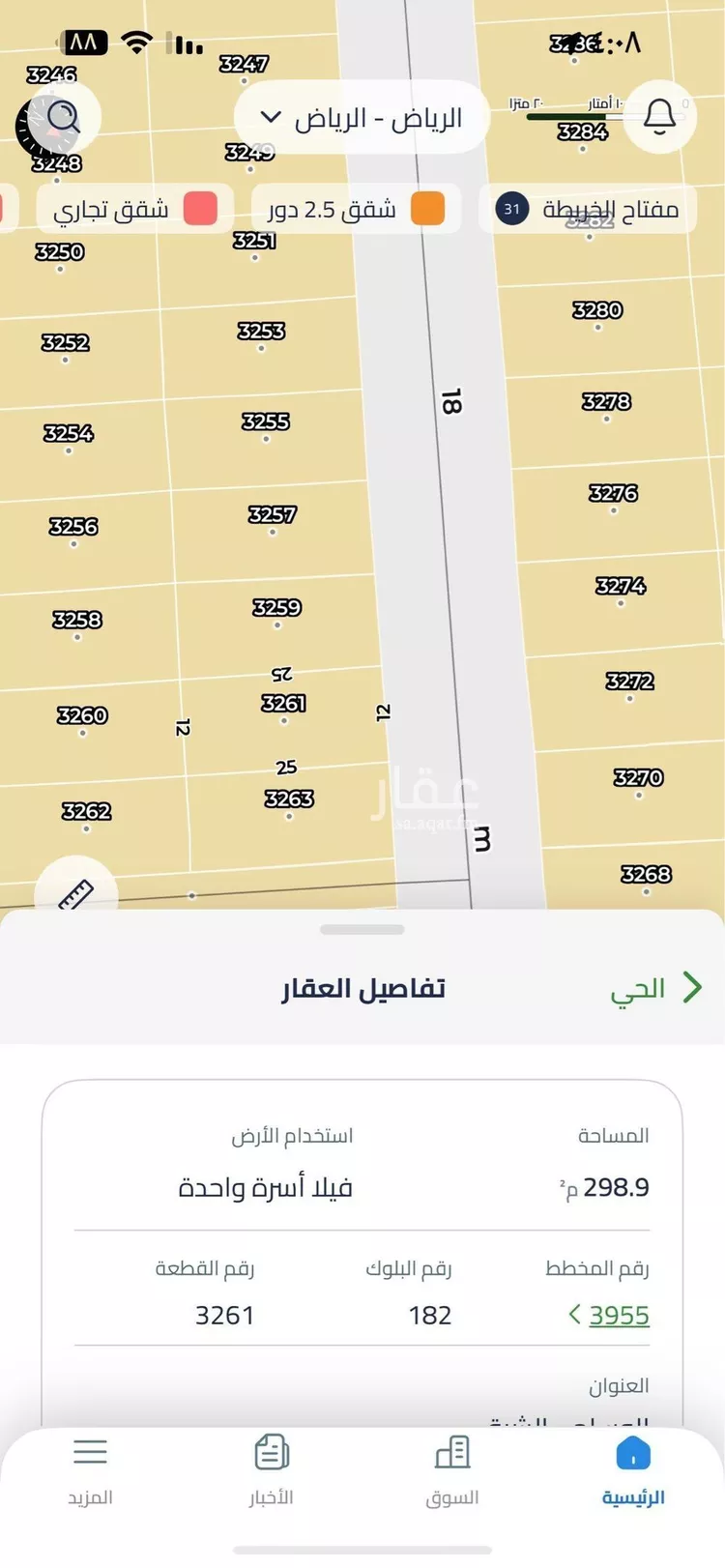Viewport: 725px width, 1568px height.
Task: Open the notifications bell
Action: pyautogui.click(x=660, y=116)
